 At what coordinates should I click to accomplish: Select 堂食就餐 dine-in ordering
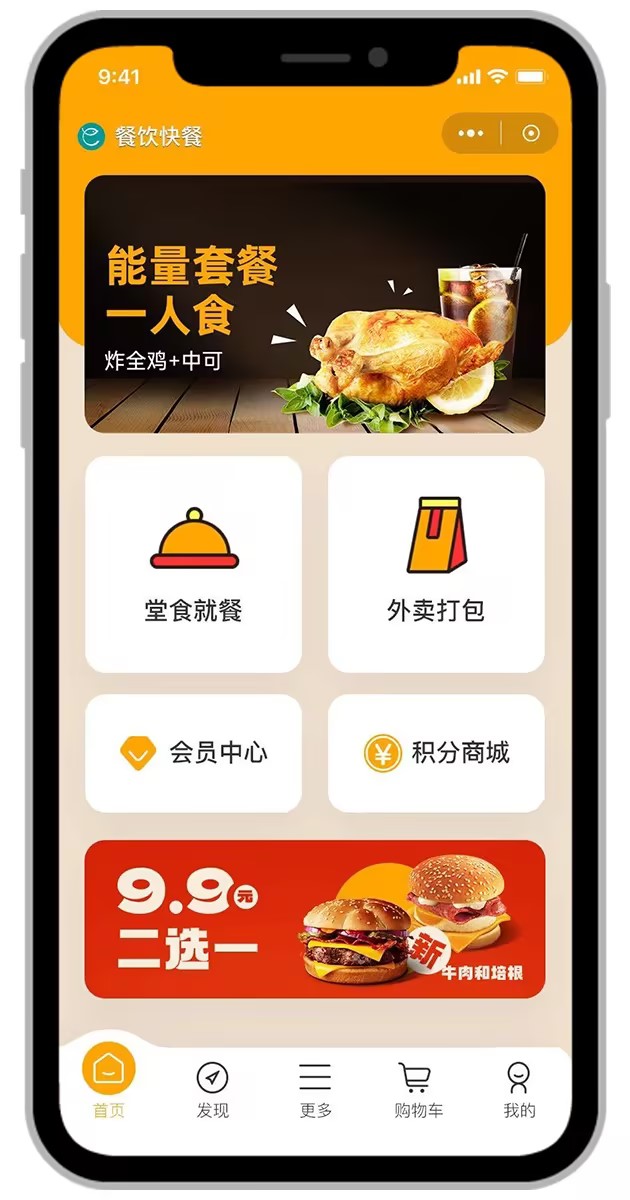[194, 564]
